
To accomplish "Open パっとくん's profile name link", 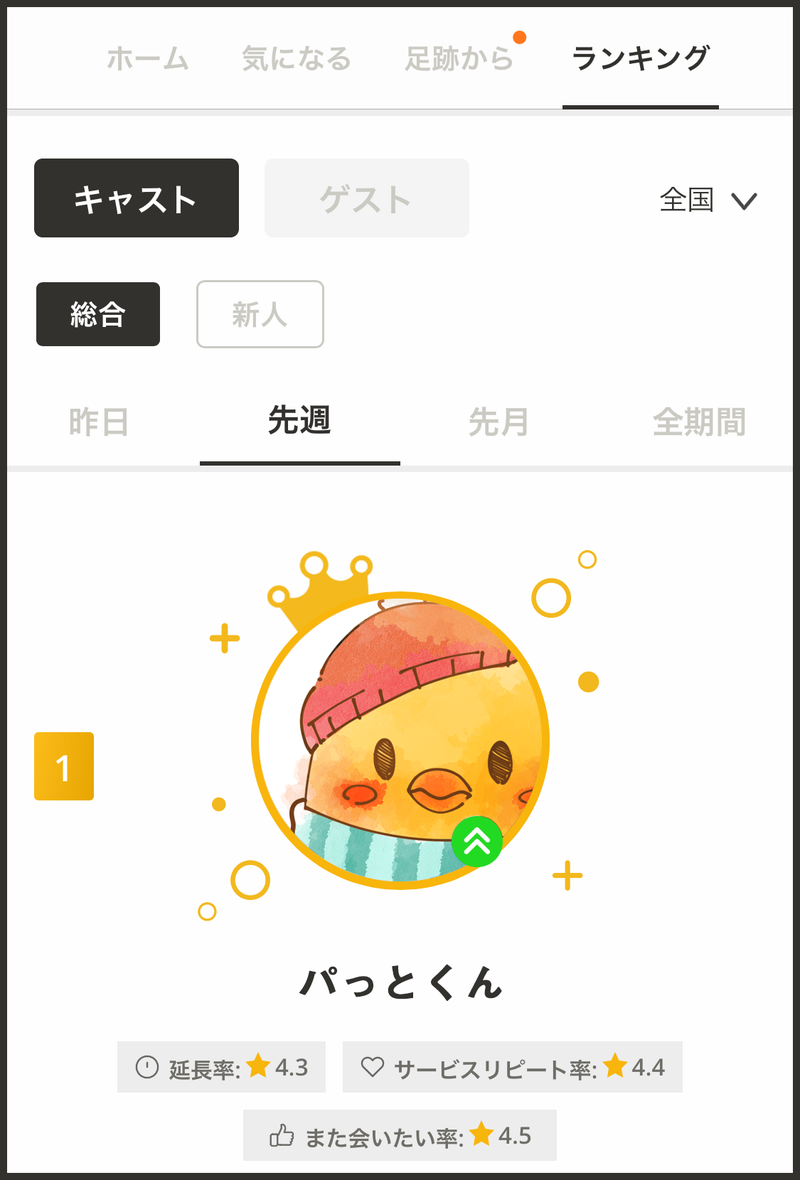I will [400, 982].
